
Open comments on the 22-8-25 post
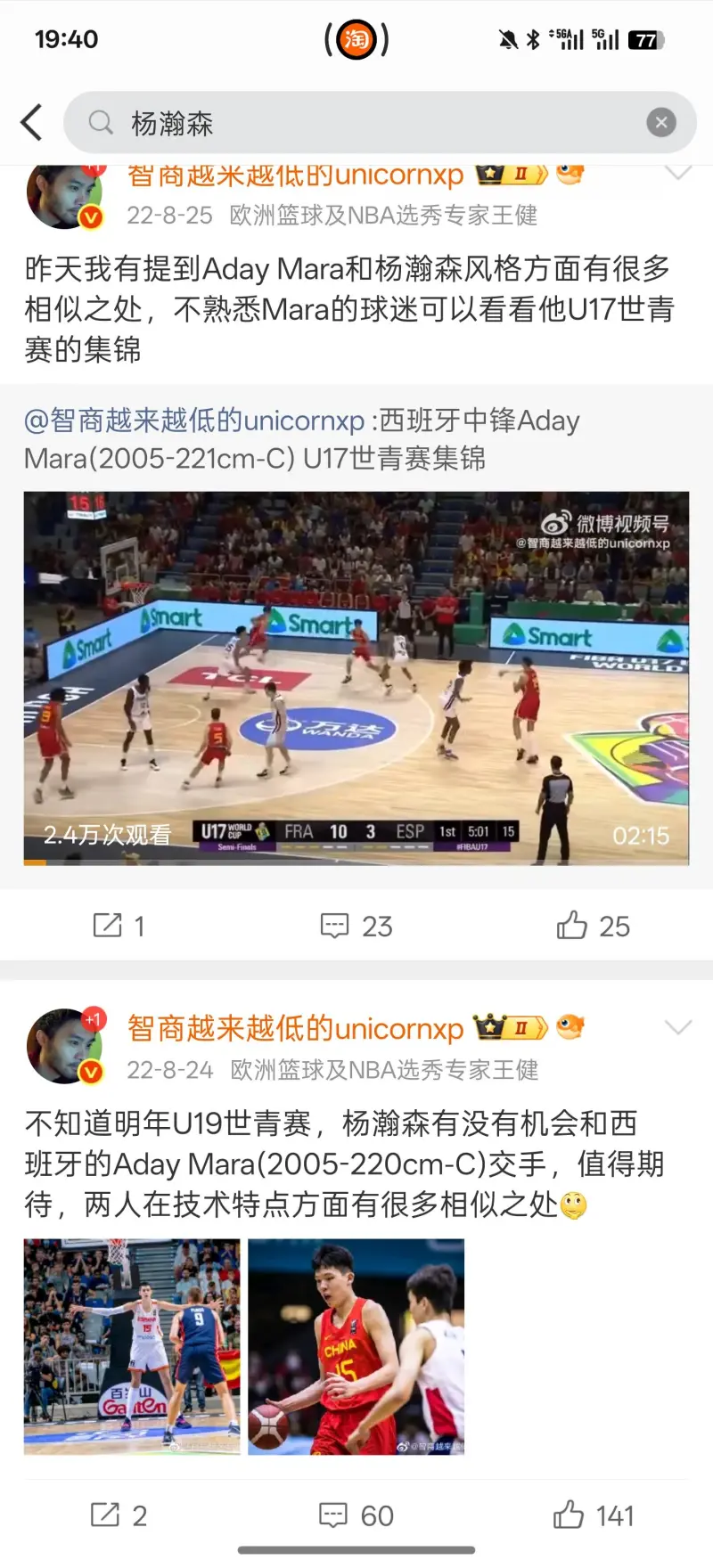coord(356,926)
